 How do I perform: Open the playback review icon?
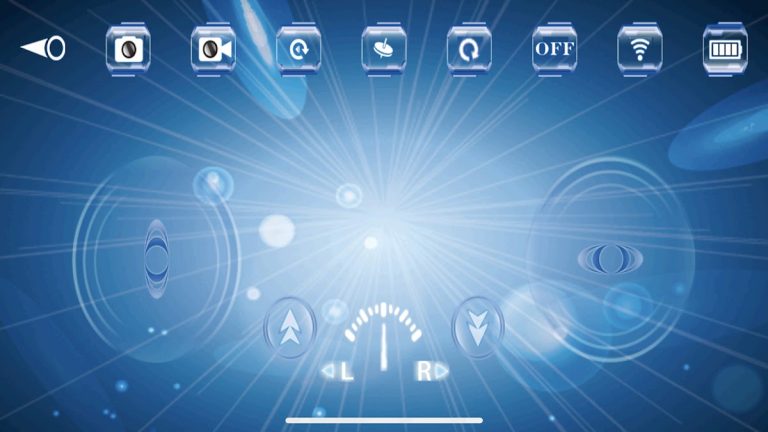click(298, 49)
